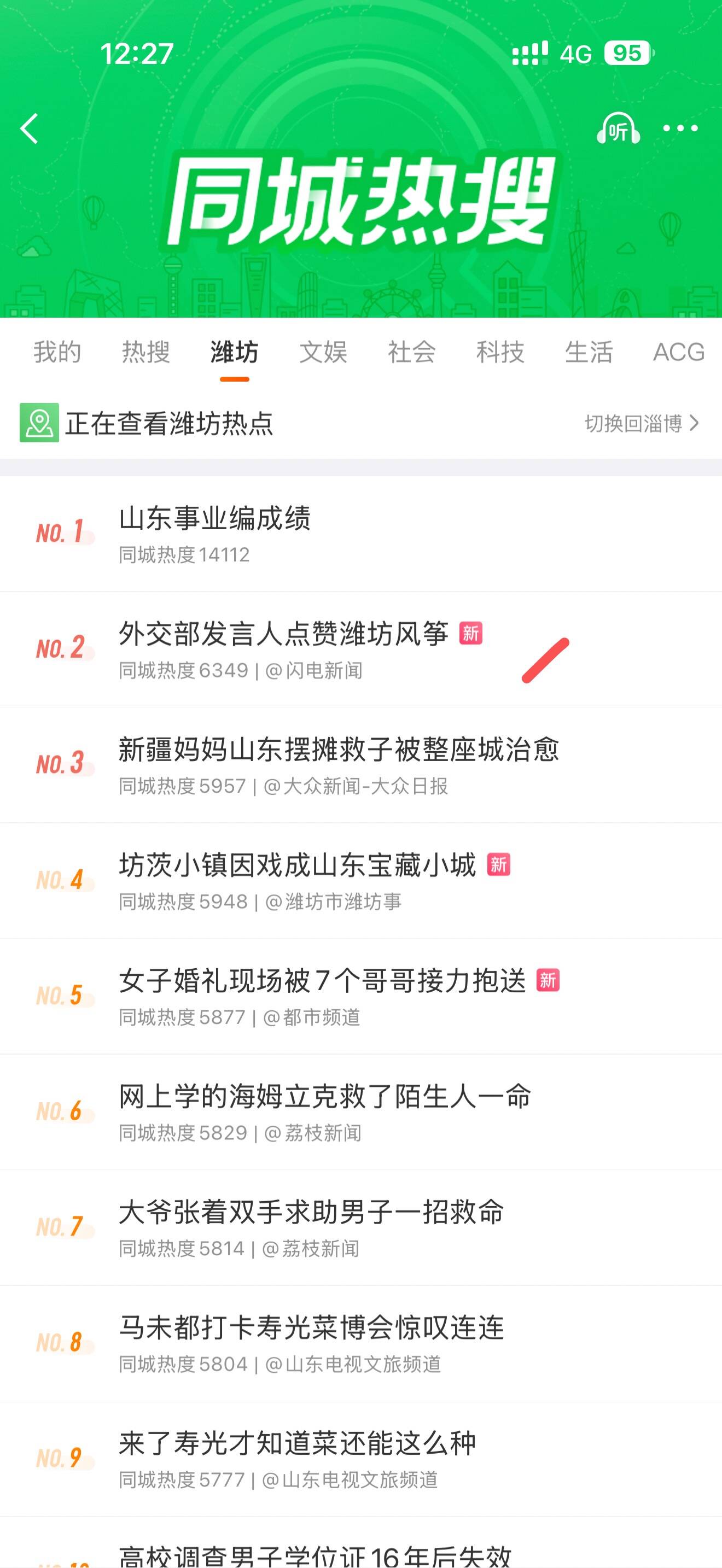Open the listen headphone icon
The width and height of the screenshot is (722, 1568).
coord(618,128)
